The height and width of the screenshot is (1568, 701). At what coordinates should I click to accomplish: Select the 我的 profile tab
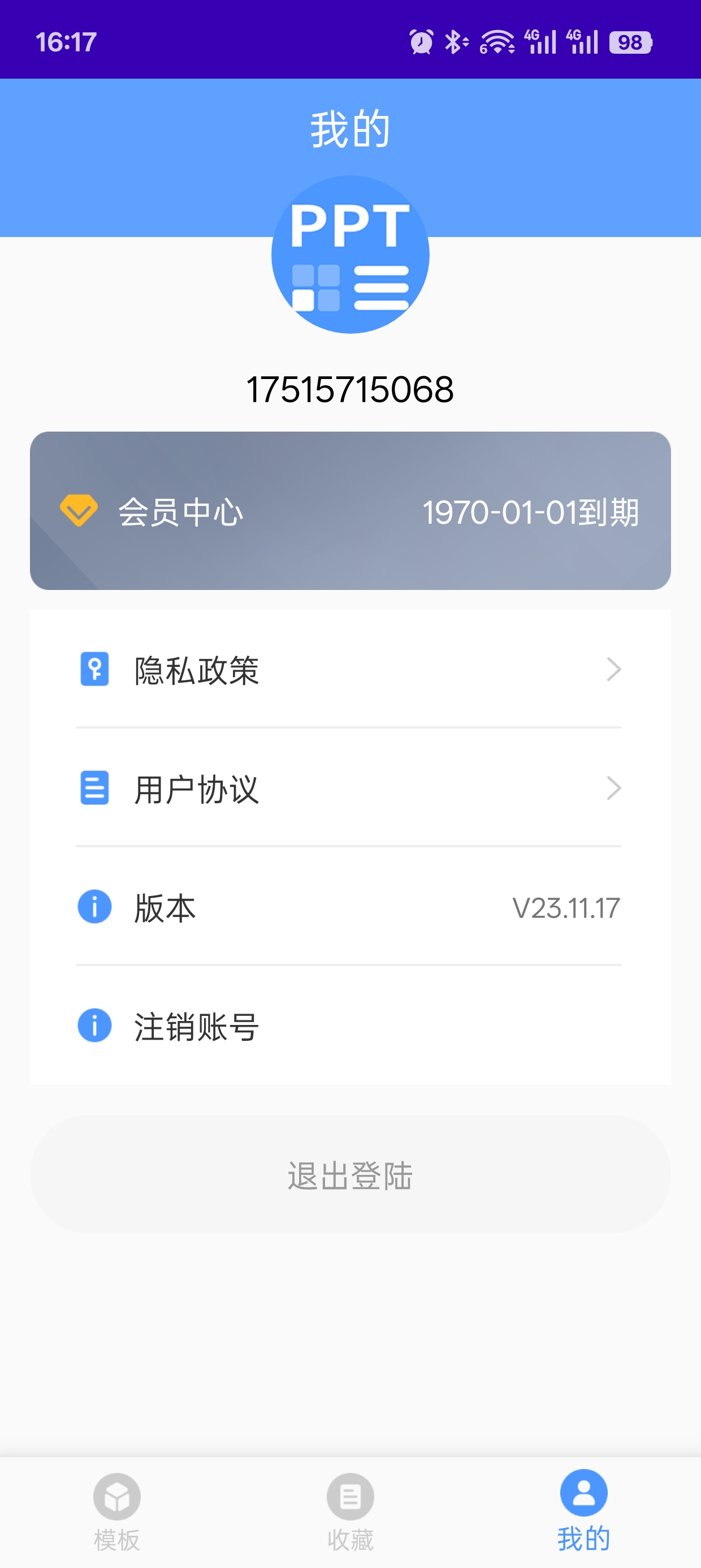tap(583, 1511)
